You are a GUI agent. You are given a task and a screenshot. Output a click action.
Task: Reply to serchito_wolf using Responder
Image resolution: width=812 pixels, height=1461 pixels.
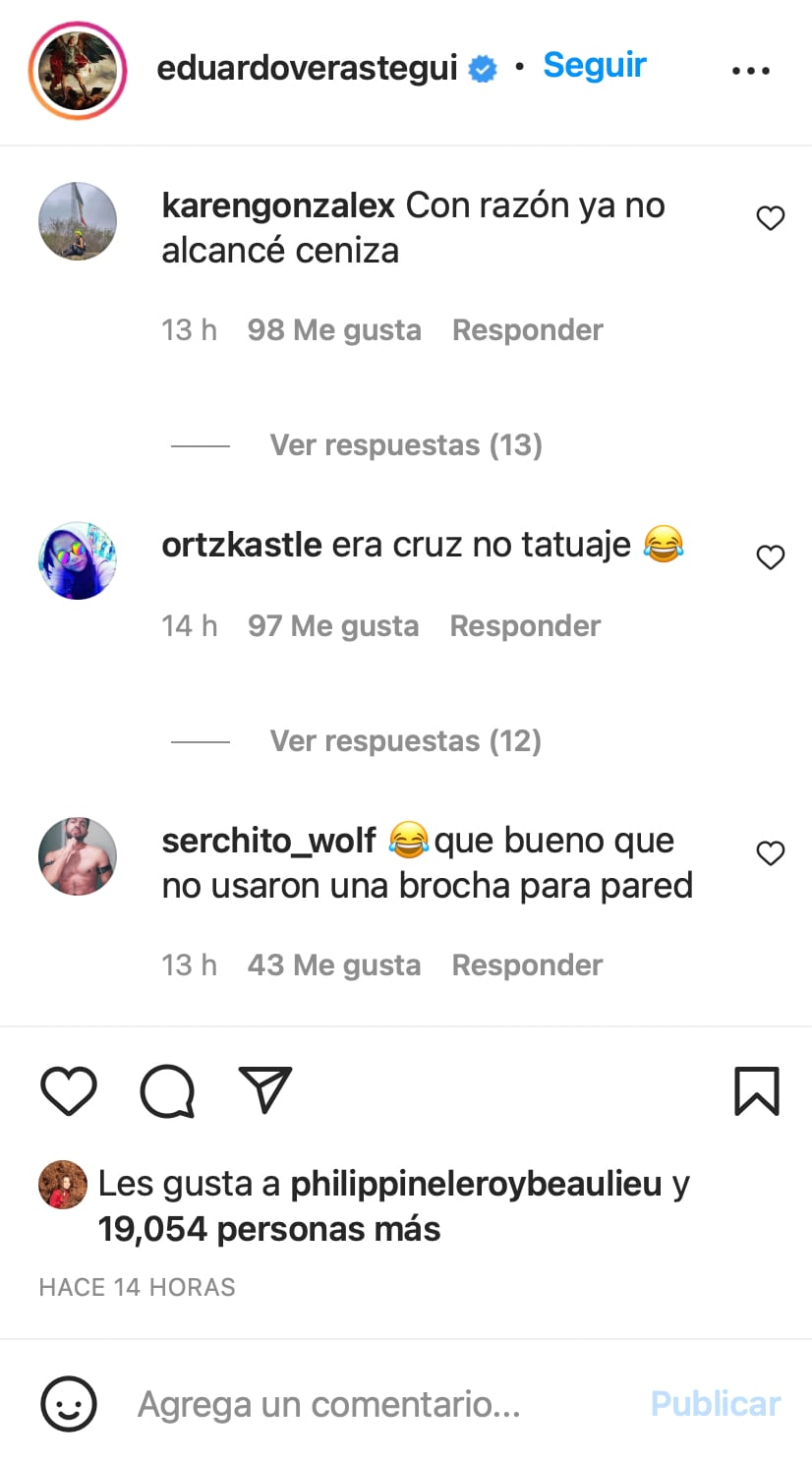(x=527, y=964)
